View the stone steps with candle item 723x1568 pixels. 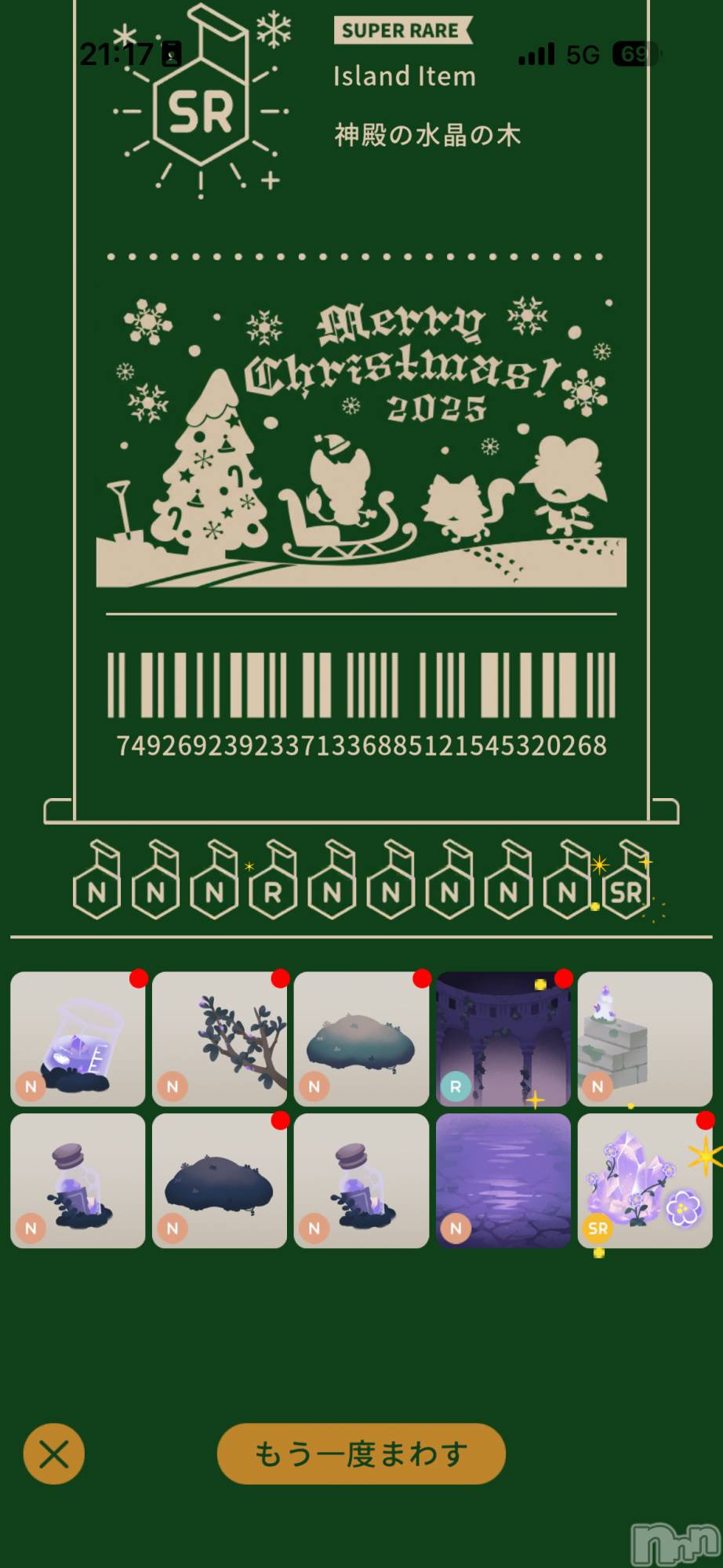tap(645, 1039)
